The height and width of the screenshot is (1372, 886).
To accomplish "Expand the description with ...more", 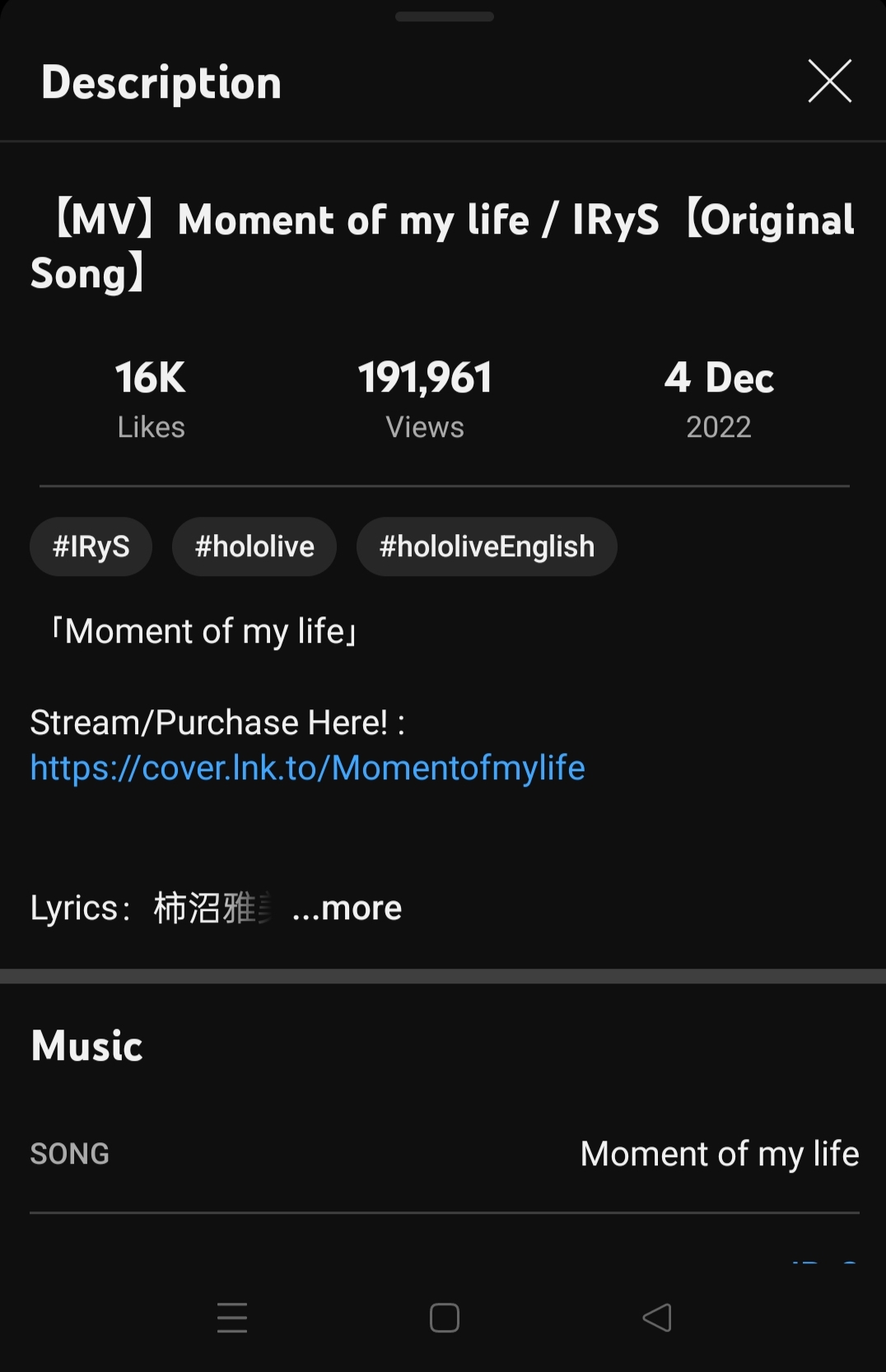I will click(348, 908).
